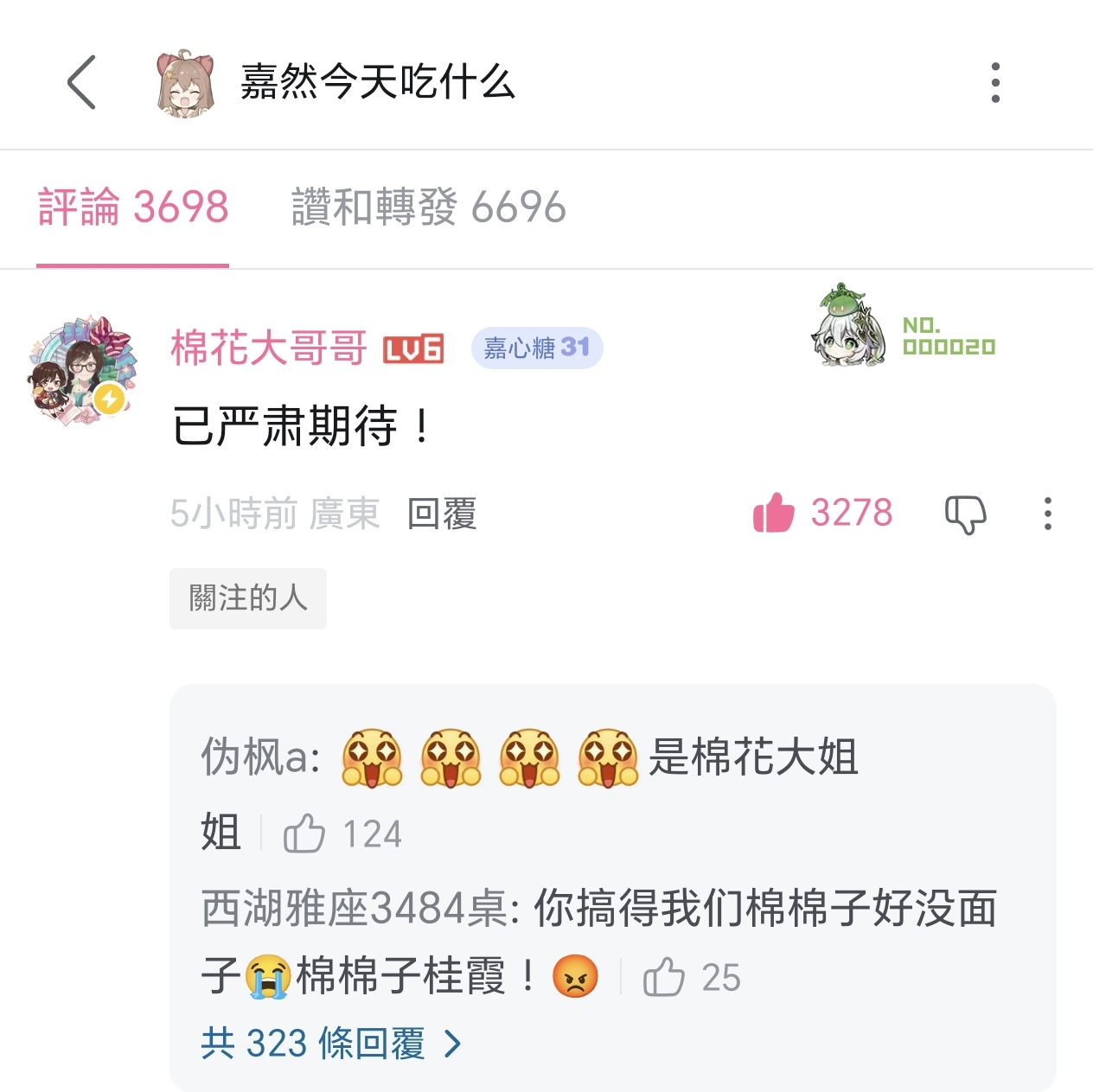Viewport: 1093px width, 1092px height.
Task: Open 西湖雅座3484桌's profile from the reply
Action: pos(355,909)
